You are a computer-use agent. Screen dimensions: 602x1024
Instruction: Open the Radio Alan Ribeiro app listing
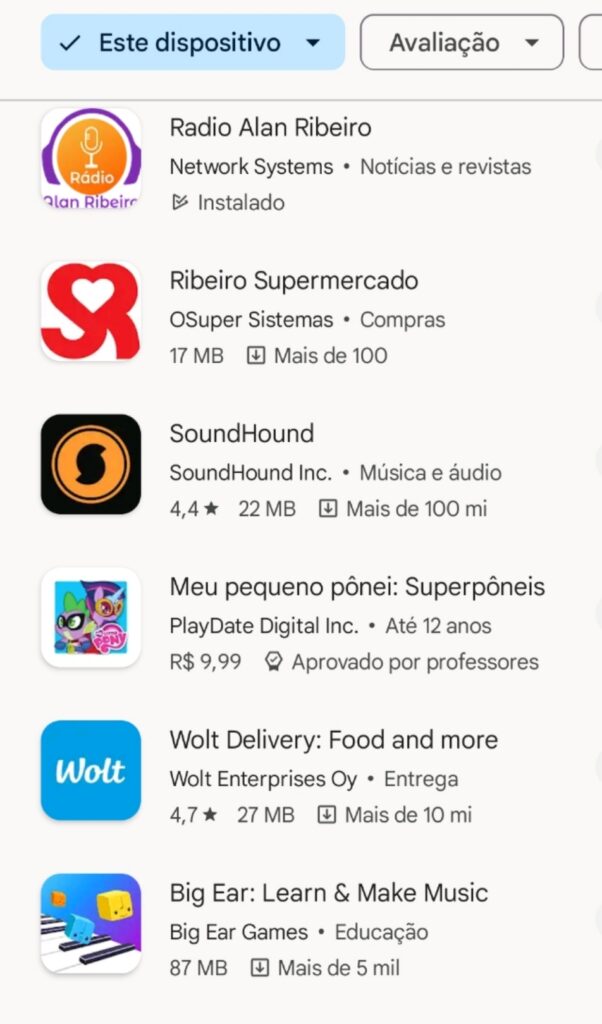(x=301, y=164)
